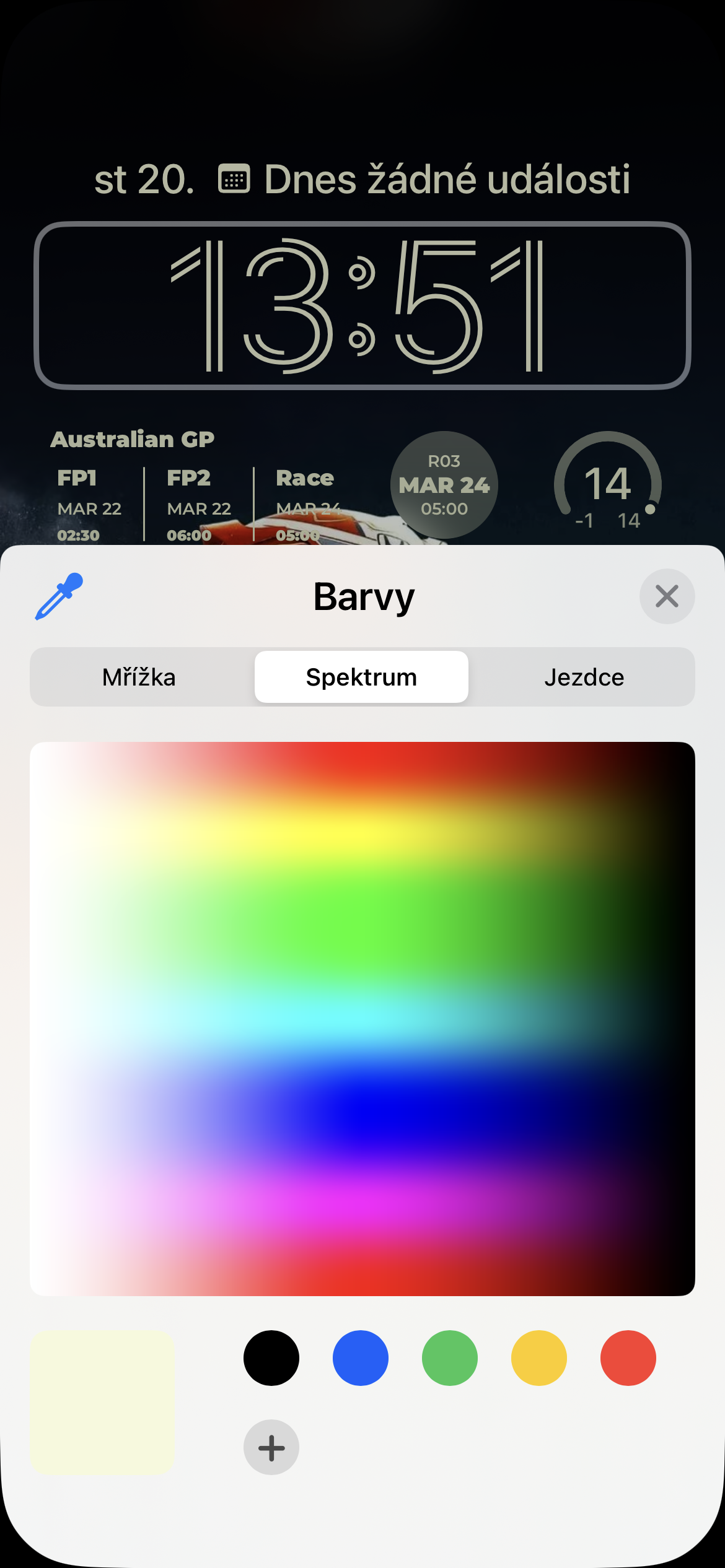Select the Spektrum tab
Viewport: 725px width, 1568px height.
tap(361, 677)
